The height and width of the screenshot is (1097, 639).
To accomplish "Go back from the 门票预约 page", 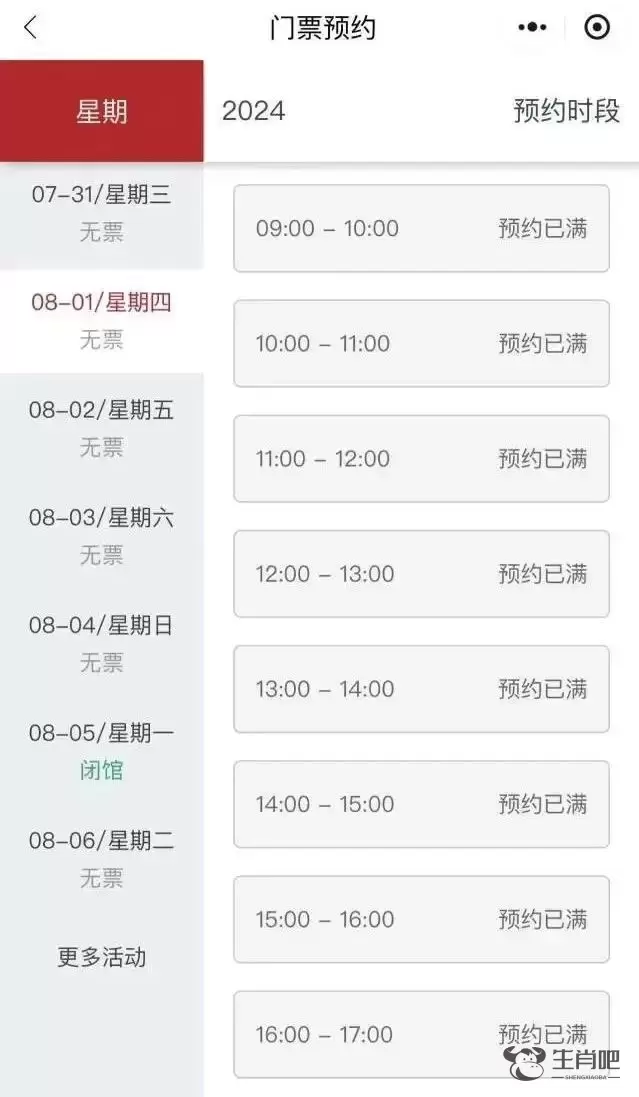I will click(30, 28).
